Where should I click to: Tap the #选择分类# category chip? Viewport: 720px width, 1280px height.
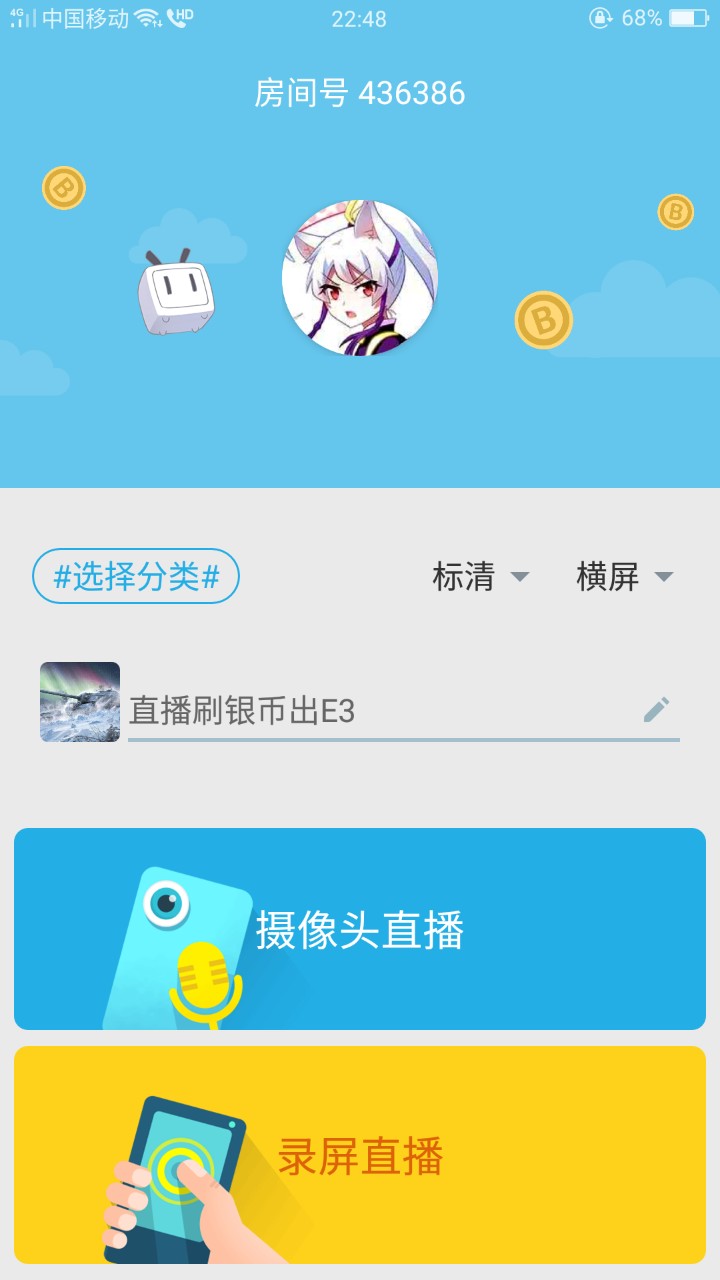[x=136, y=576]
